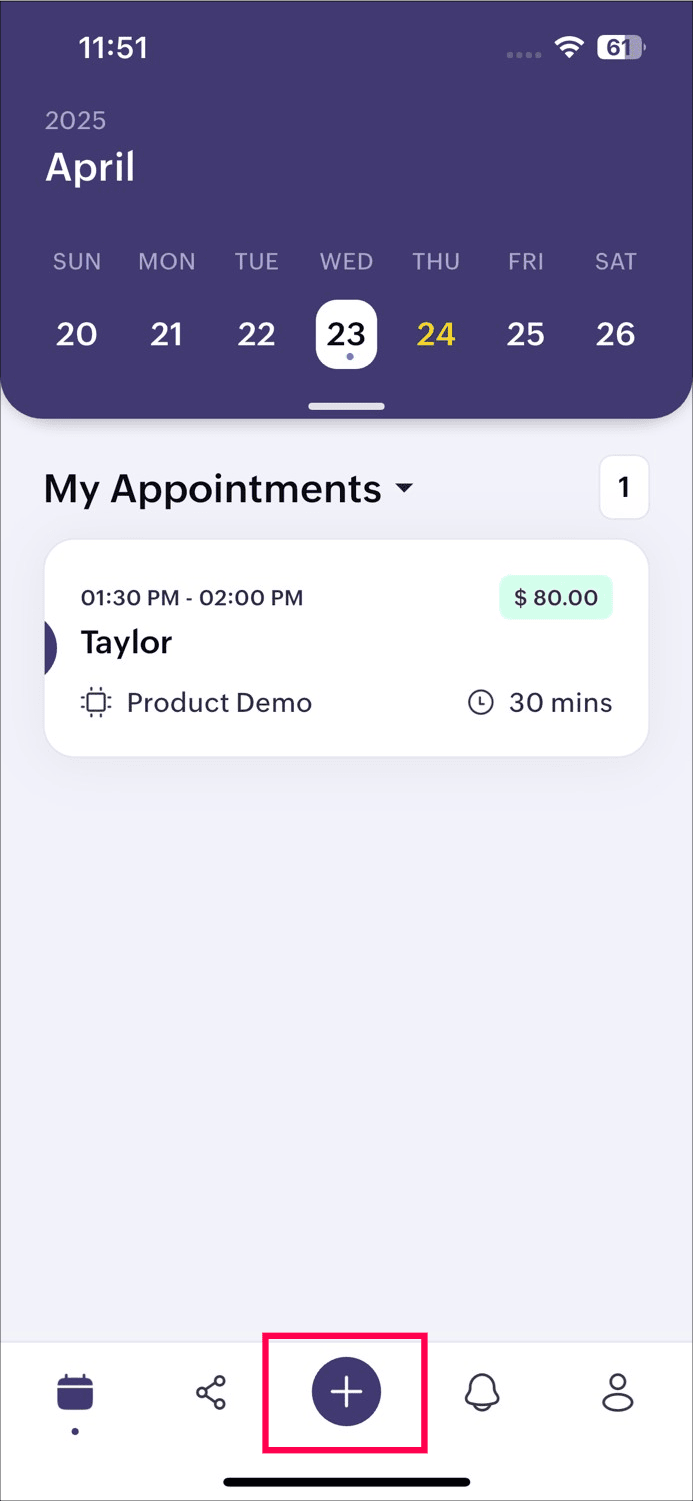Select Tuesday 22 in the calendar
693x1501 pixels.
256,334
